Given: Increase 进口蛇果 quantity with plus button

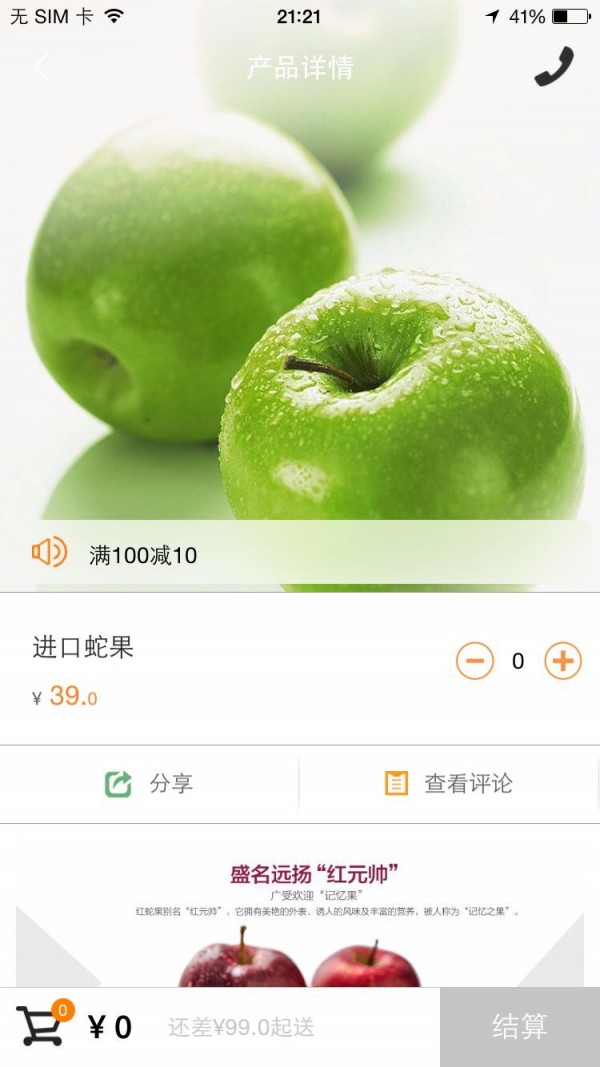Looking at the screenshot, I should click(x=563, y=661).
